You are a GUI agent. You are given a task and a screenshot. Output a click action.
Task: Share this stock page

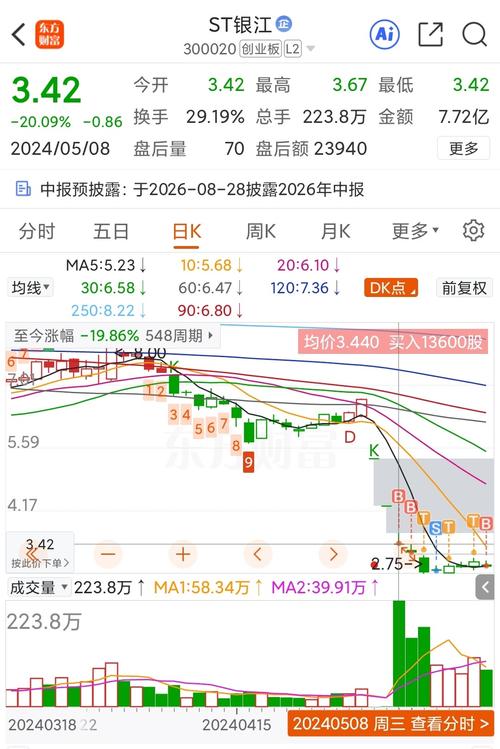pos(430,34)
